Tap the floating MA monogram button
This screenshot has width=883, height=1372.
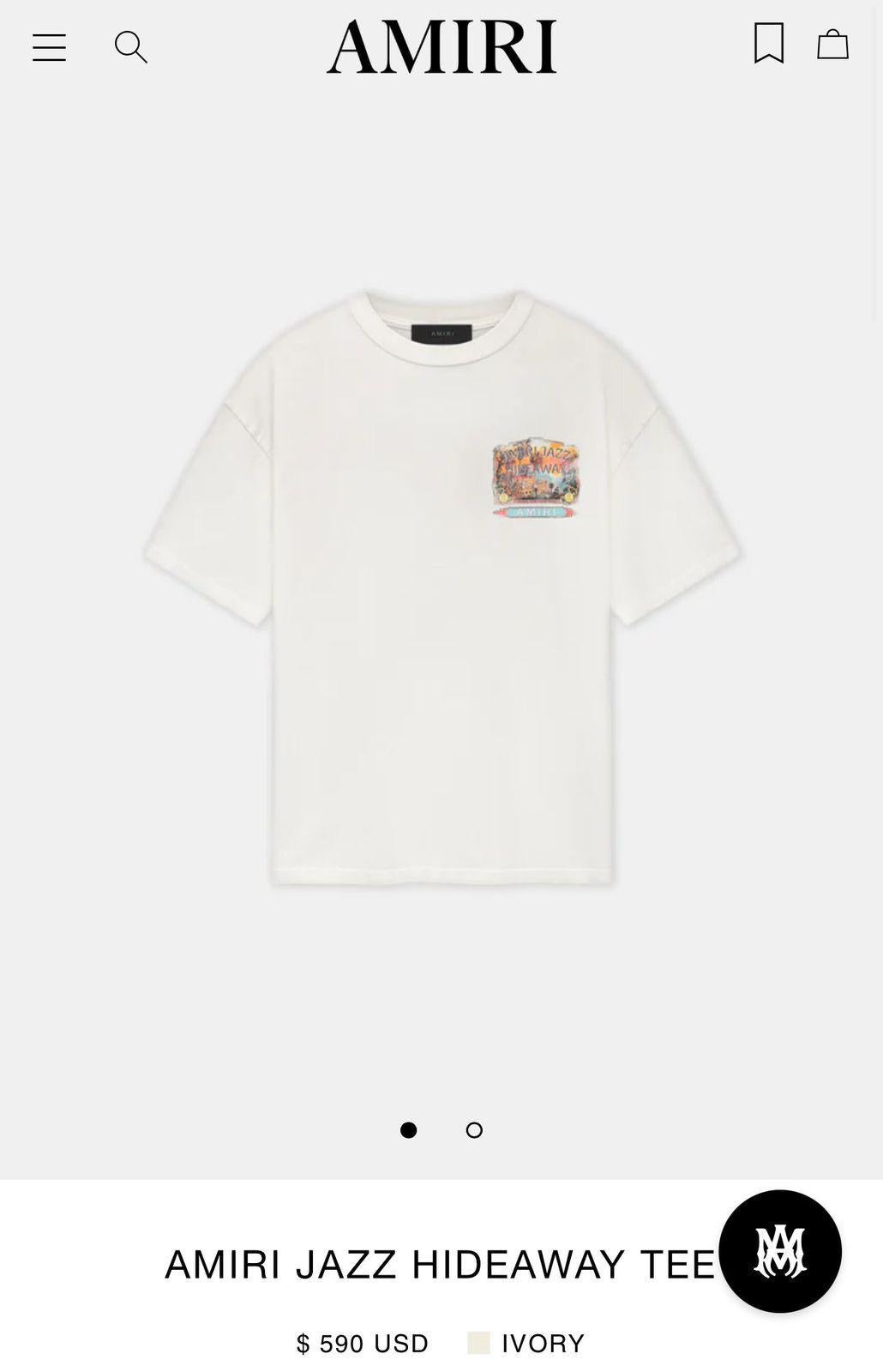(x=780, y=1251)
